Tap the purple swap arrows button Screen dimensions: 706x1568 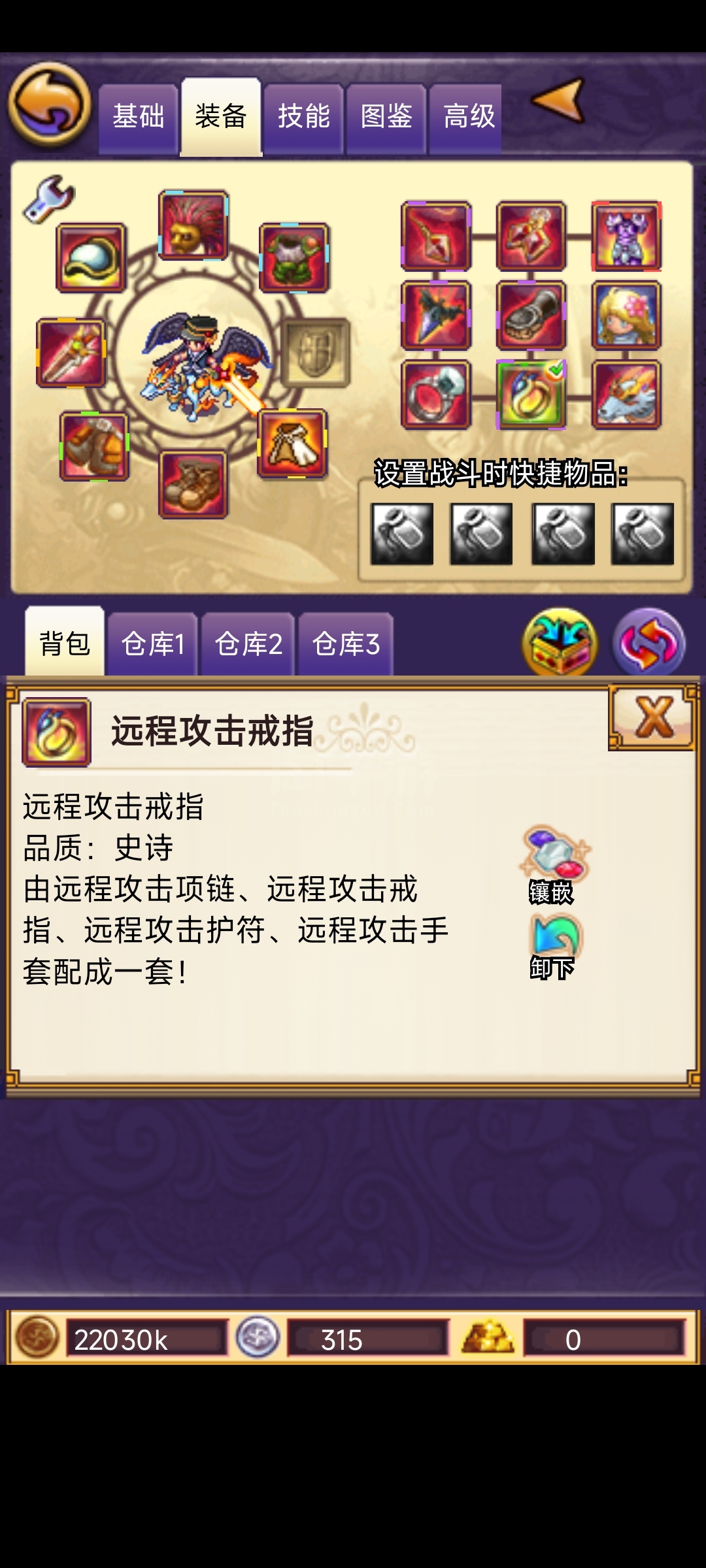pyautogui.click(x=649, y=643)
